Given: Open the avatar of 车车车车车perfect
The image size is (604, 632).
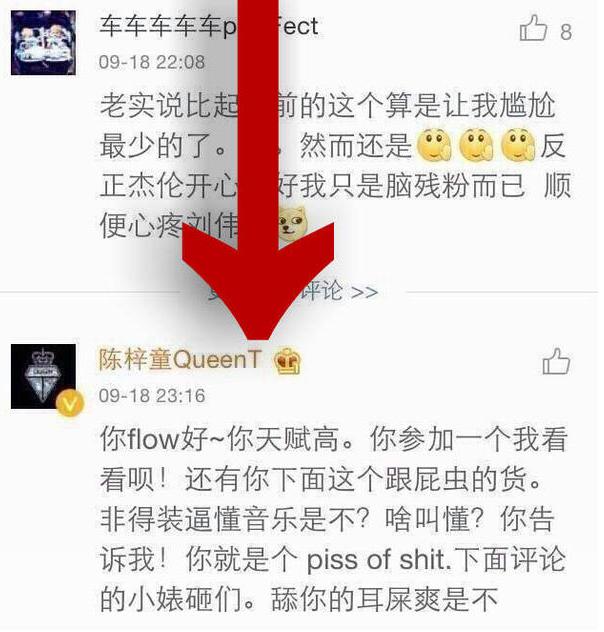Looking at the screenshot, I should pos(45,41).
